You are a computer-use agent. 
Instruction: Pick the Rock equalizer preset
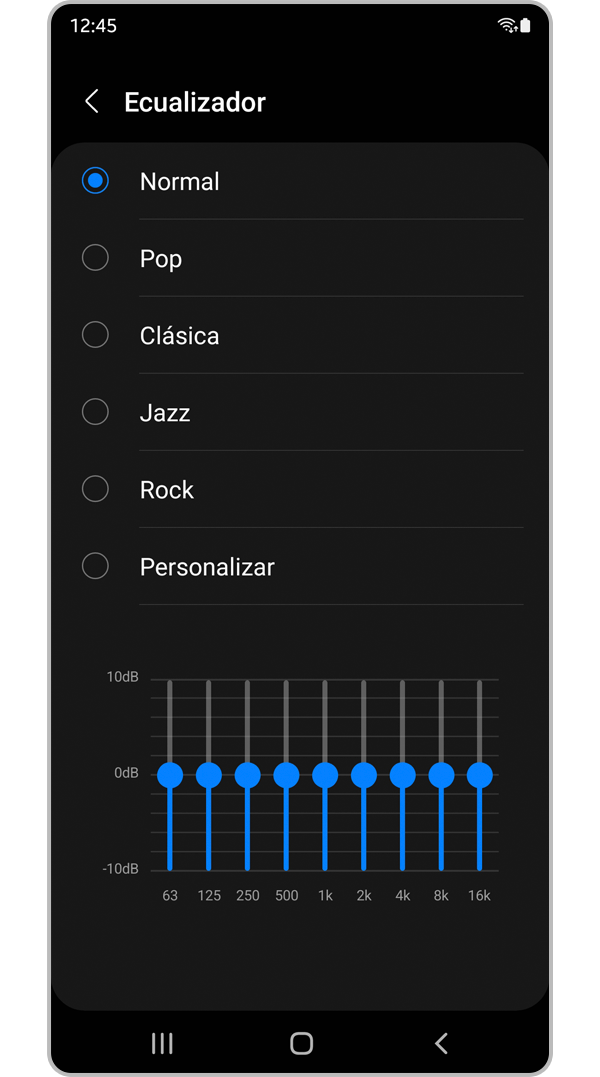pyautogui.click(x=301, y=489)
